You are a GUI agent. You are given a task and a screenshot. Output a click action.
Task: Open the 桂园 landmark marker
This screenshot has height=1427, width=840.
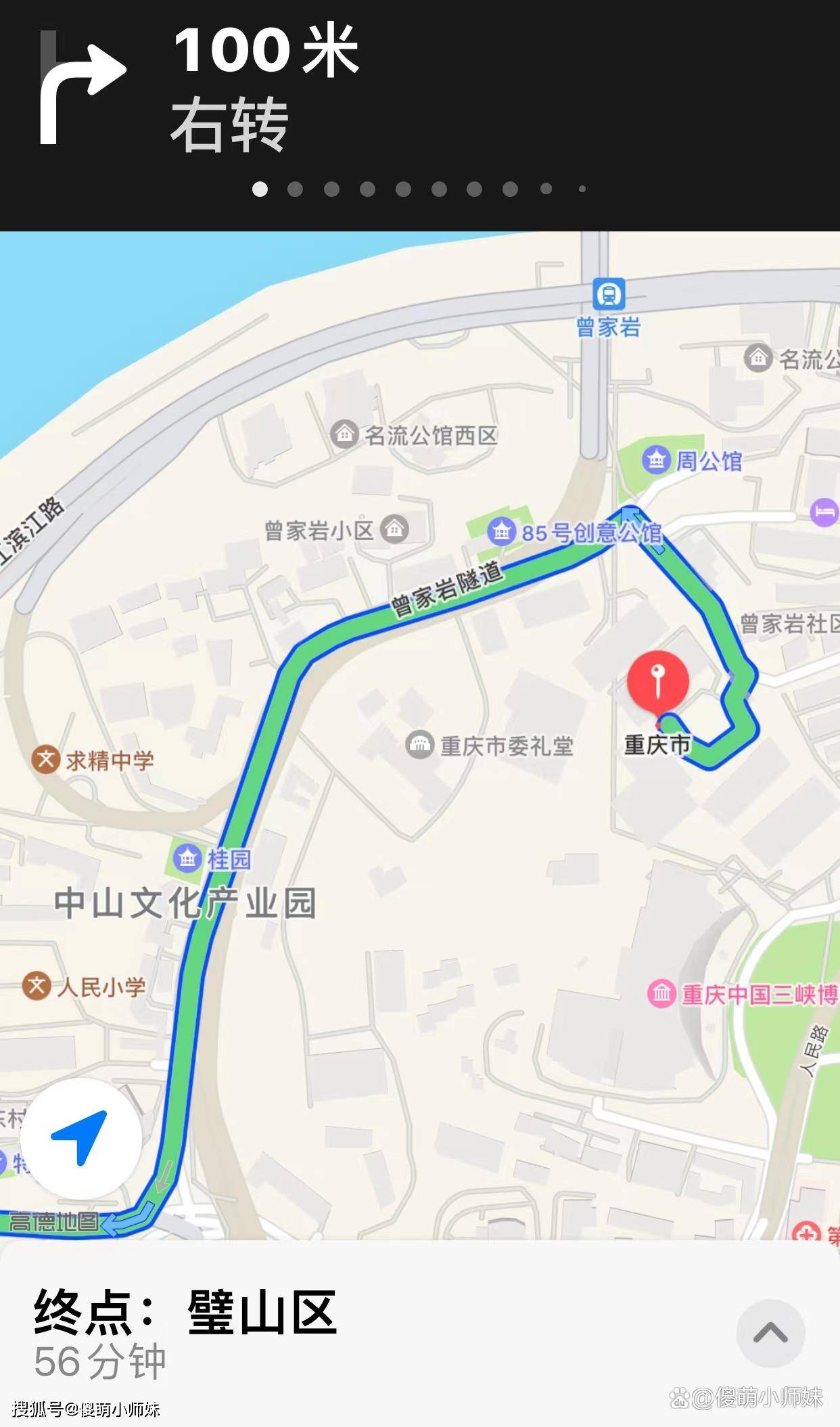click(187, 858)
